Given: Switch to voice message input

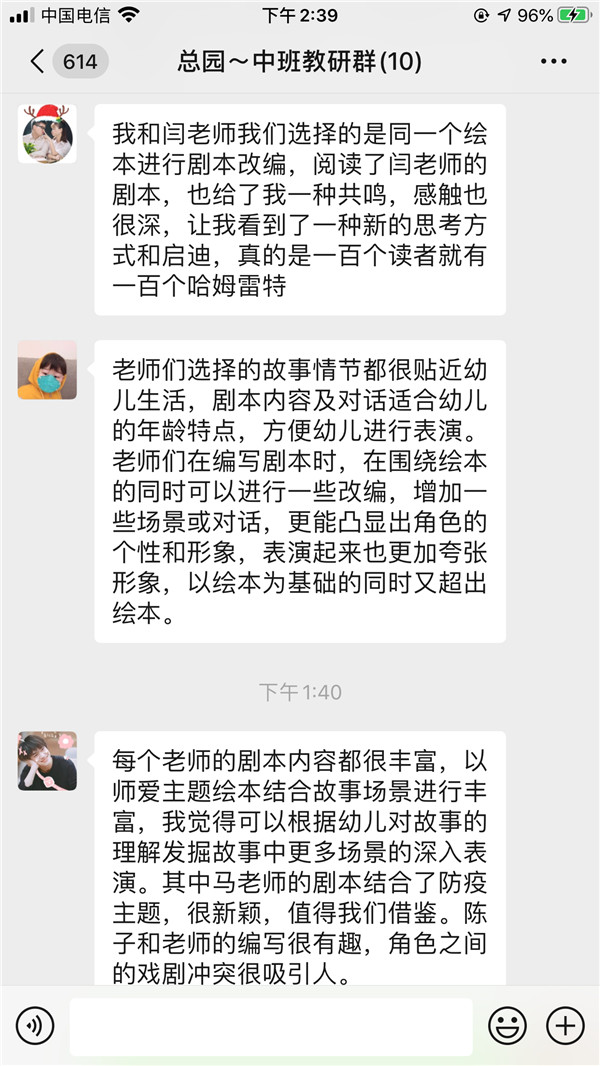Looking at the screenshot, I should 35,1026.
